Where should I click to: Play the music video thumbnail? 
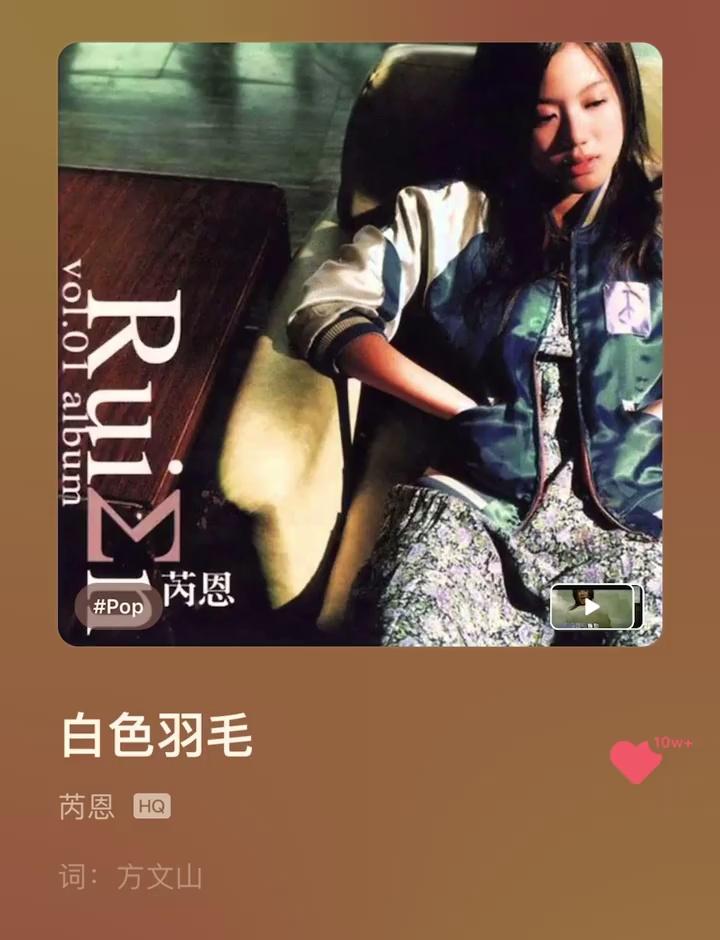pyautogui.click(x=593, y=607)
